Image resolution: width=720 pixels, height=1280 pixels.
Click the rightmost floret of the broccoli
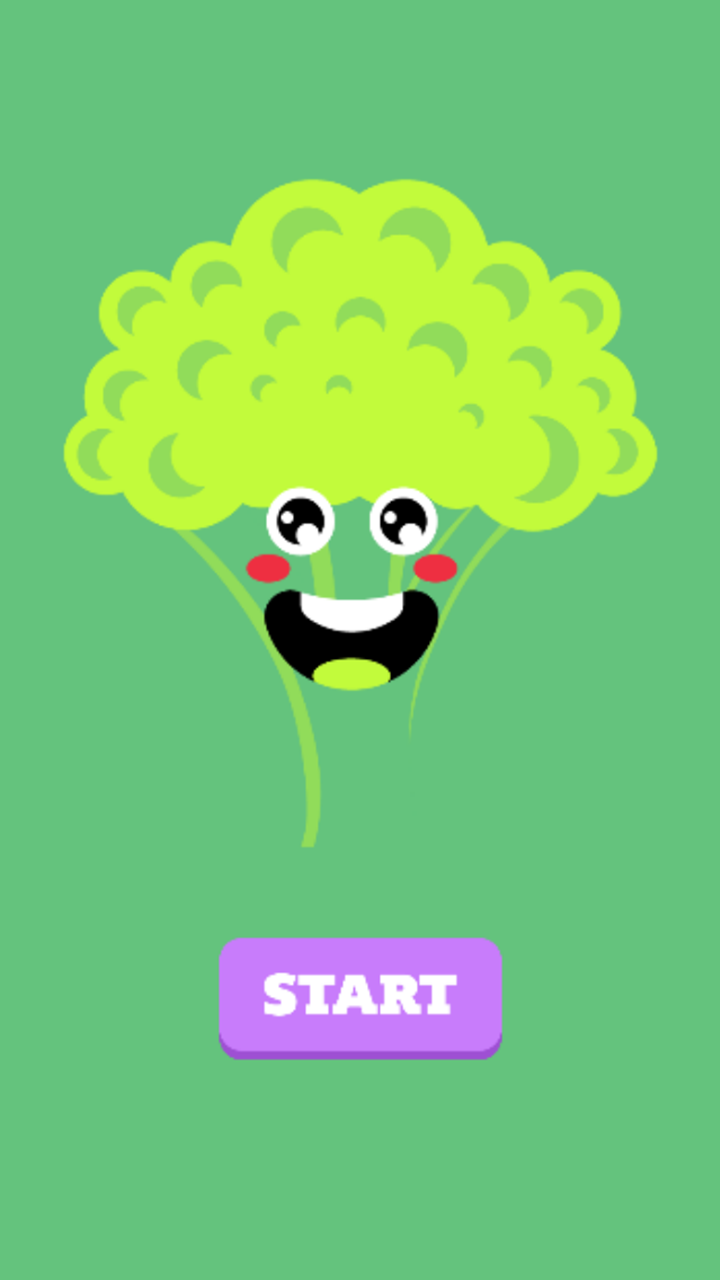pos(625,450)
